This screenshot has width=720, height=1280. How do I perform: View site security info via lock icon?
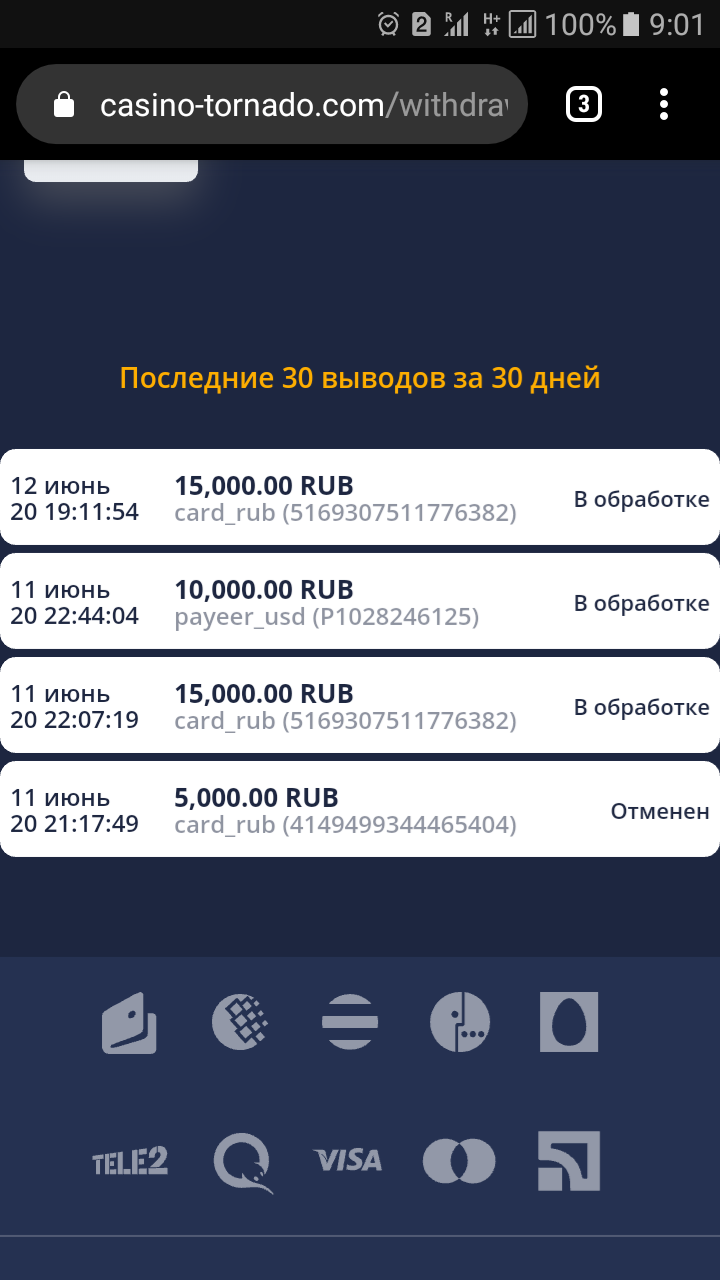click(x=64, y=105)
